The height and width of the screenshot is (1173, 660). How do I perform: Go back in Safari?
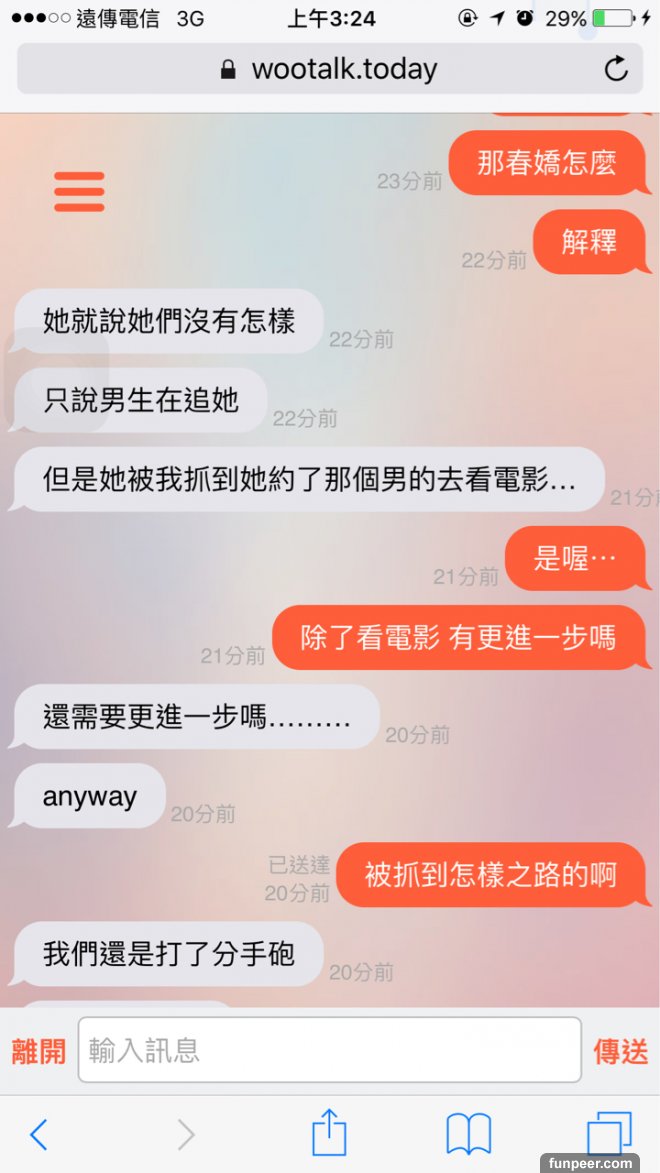39,1134
